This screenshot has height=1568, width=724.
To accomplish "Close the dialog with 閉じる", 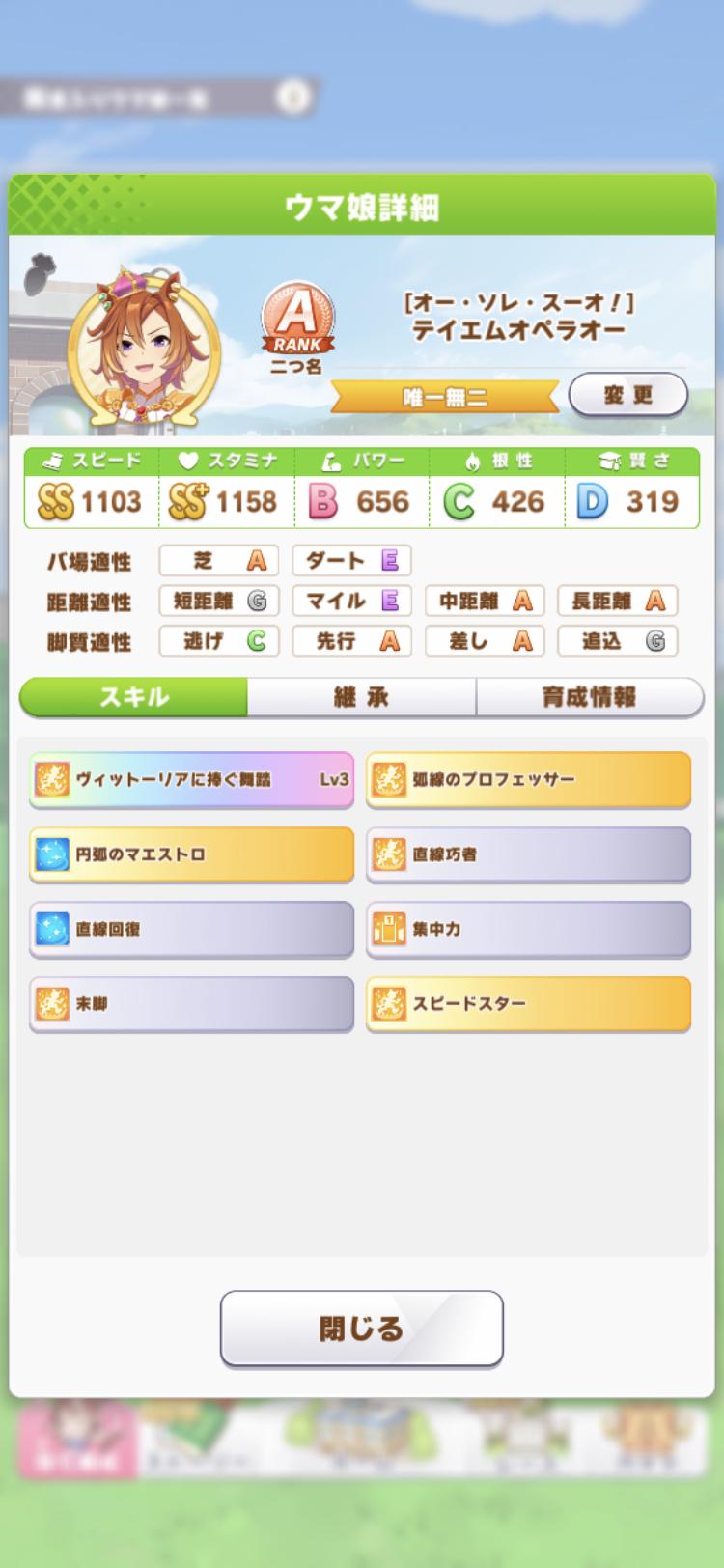I will (x=362, y=1329).
